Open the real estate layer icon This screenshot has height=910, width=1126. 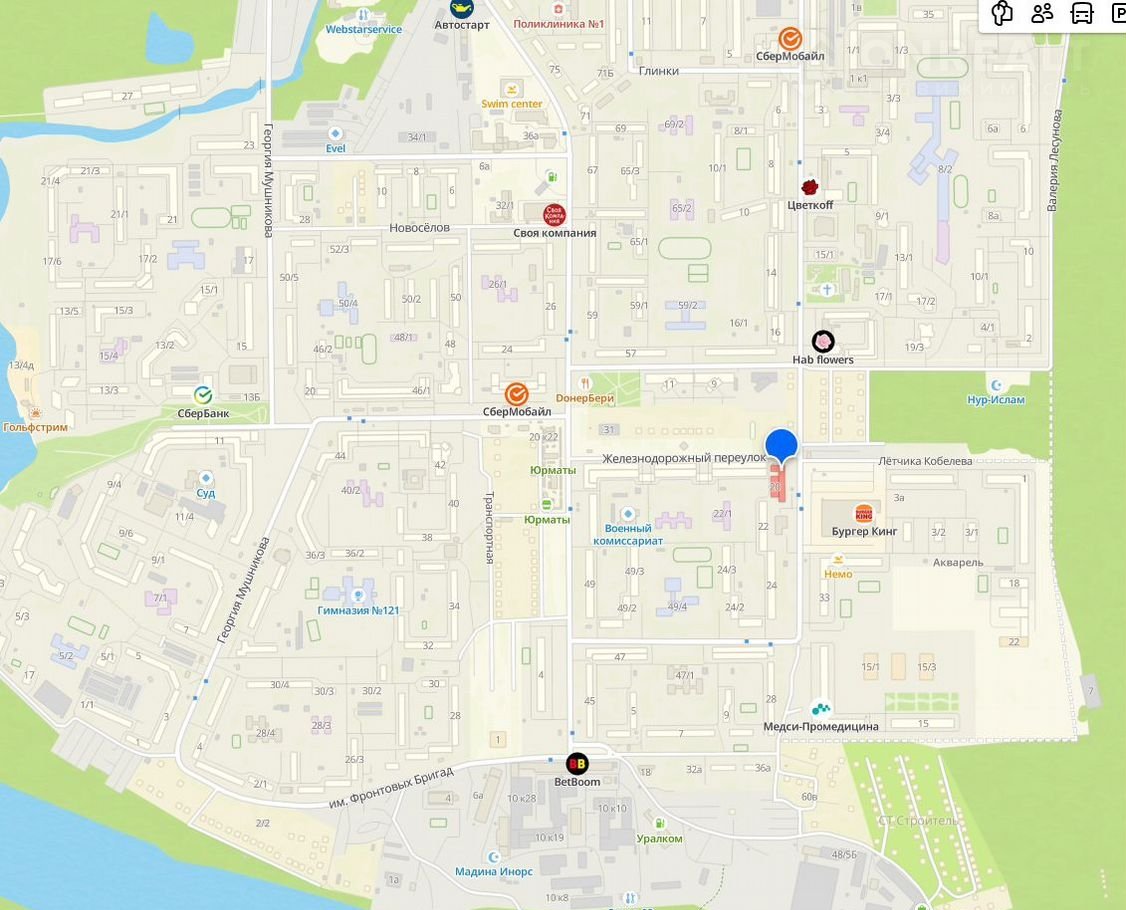[1002, 12]
